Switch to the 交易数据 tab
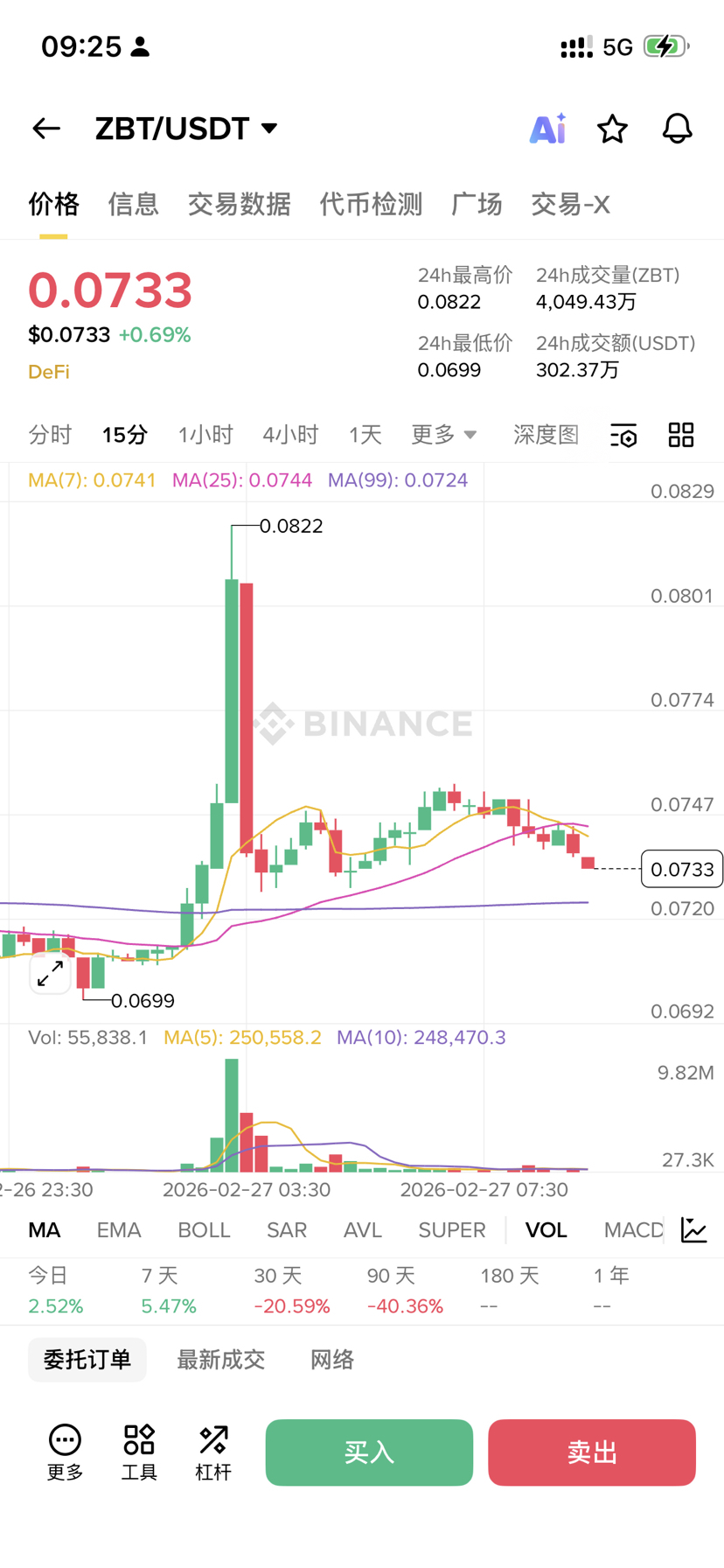Screen dimensions: 724x1568 (239, 204)
